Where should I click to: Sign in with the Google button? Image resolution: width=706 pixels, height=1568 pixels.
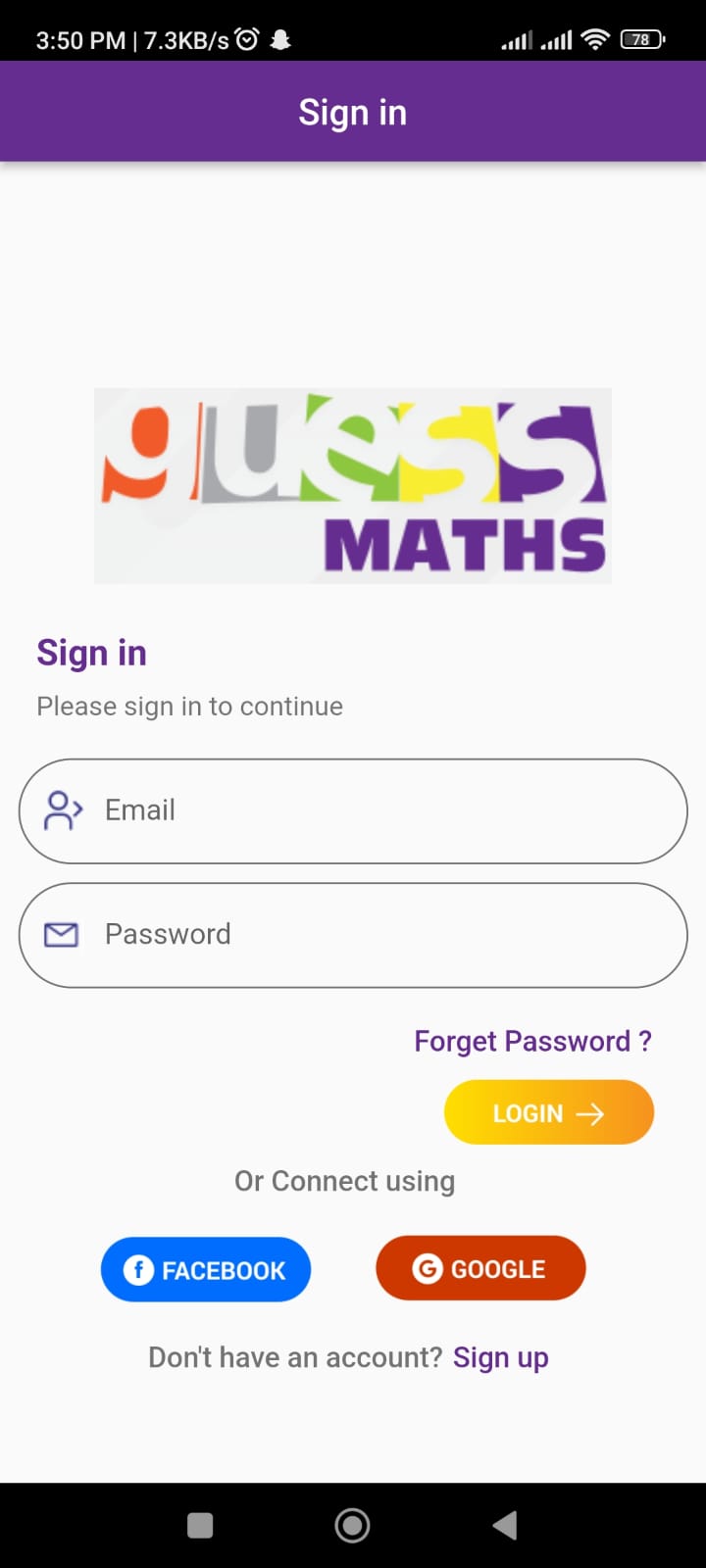[x=480, y=1268]
